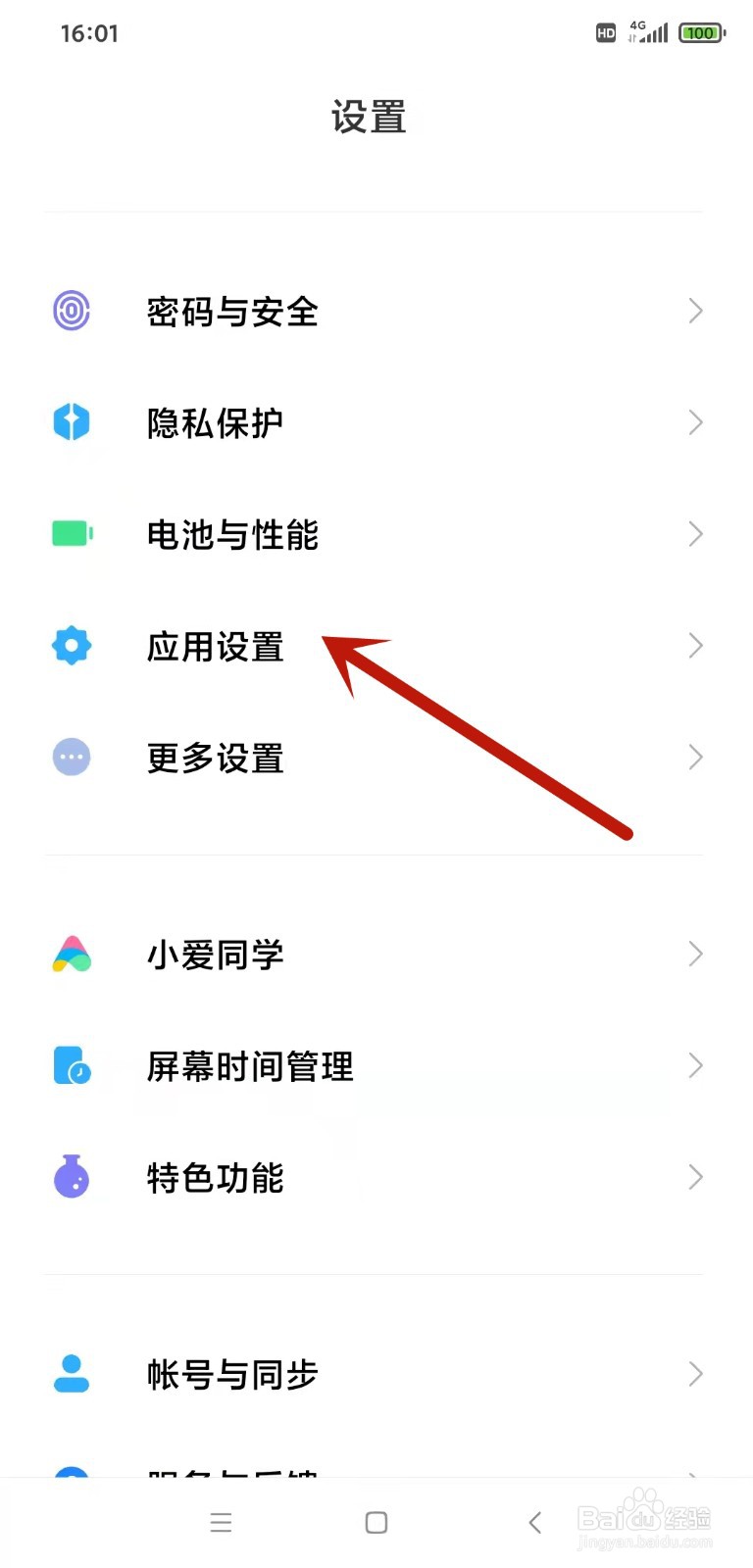Open 帐号与同步 settings
753x1568 pixels.
pos(231,1374)
